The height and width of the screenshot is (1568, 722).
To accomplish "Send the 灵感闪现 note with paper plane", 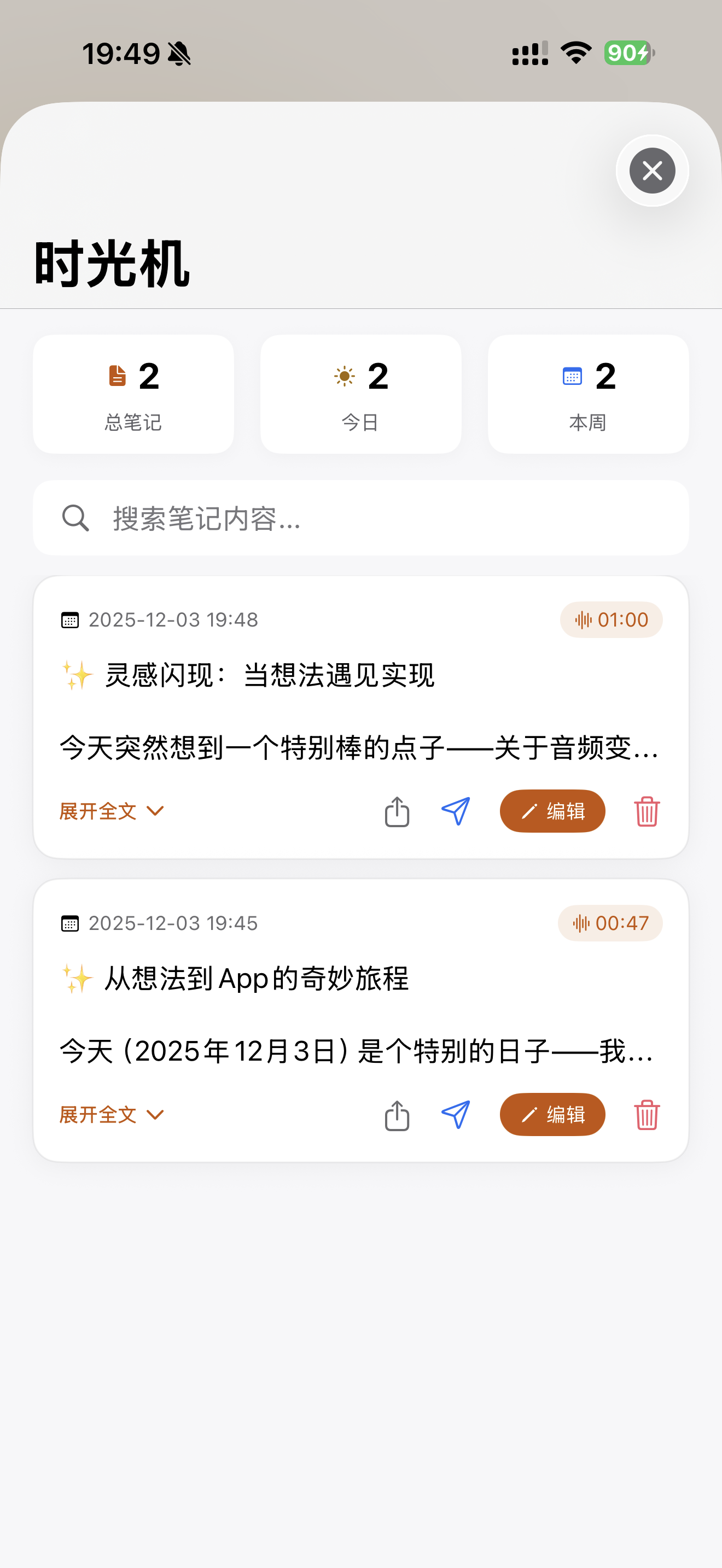I will click(456, 811).
